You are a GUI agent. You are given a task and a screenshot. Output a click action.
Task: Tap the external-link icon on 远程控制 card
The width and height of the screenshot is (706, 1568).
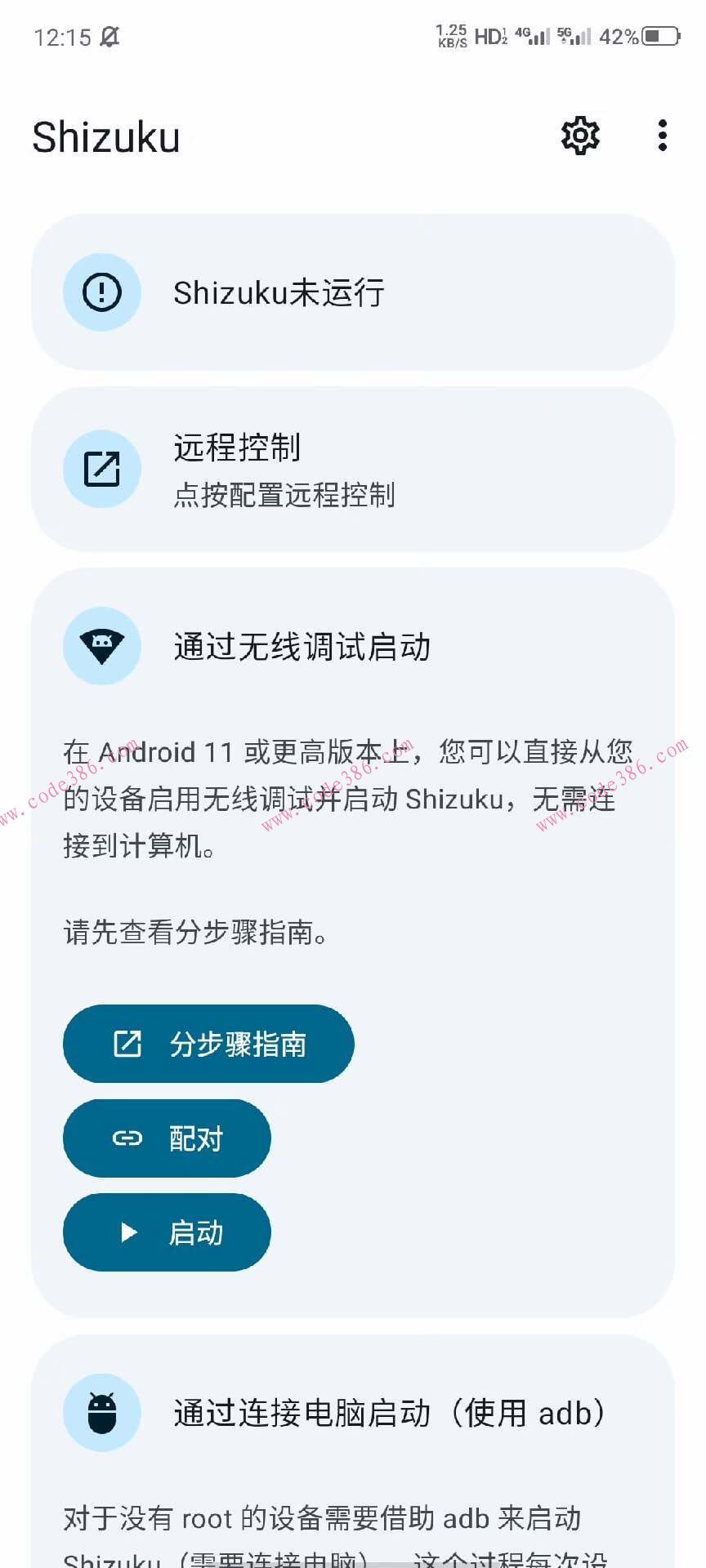(x=101, y=469)
